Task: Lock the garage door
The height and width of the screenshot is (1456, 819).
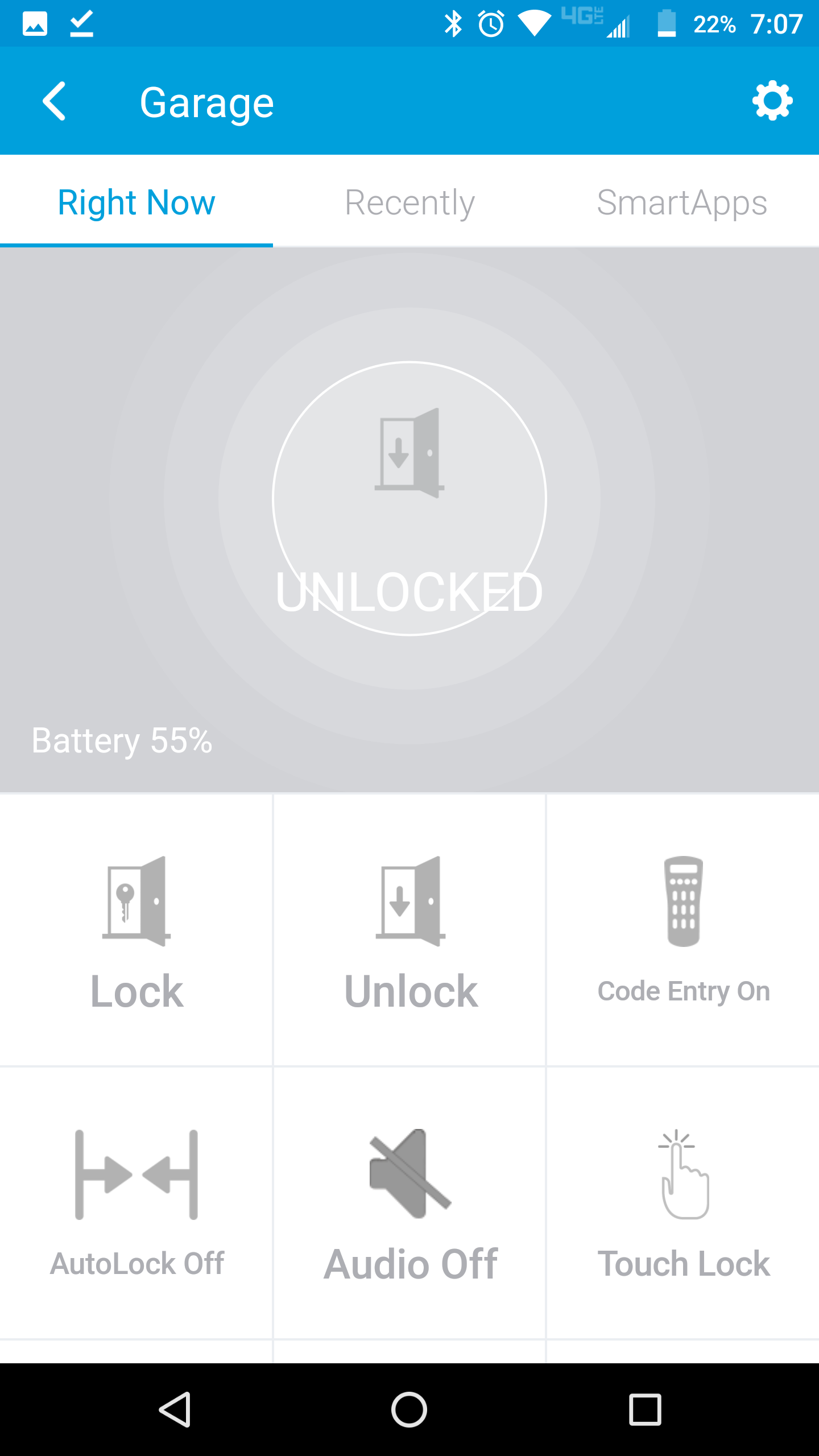Action: 136,930
